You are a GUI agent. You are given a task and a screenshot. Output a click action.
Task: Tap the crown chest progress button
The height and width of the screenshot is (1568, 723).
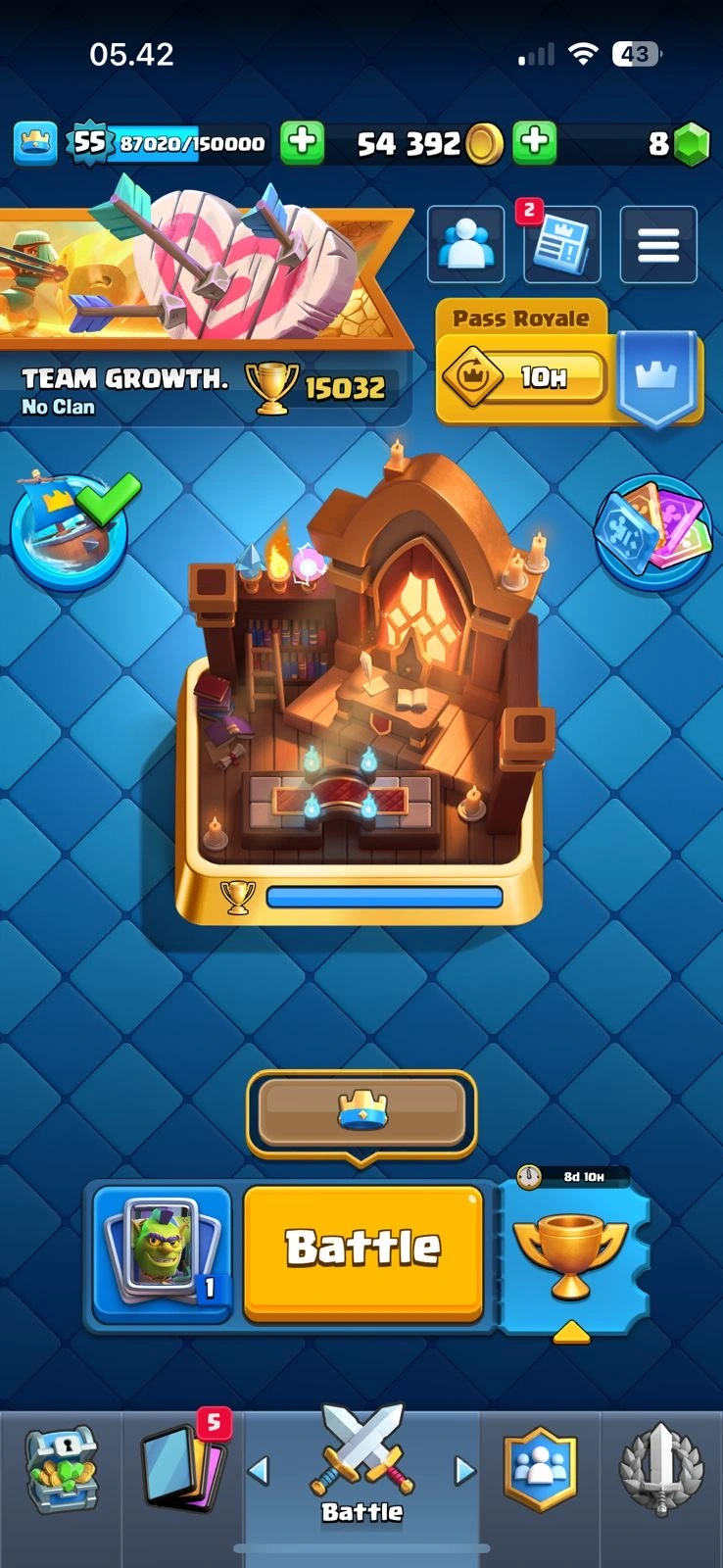[x=361, y=1113]
